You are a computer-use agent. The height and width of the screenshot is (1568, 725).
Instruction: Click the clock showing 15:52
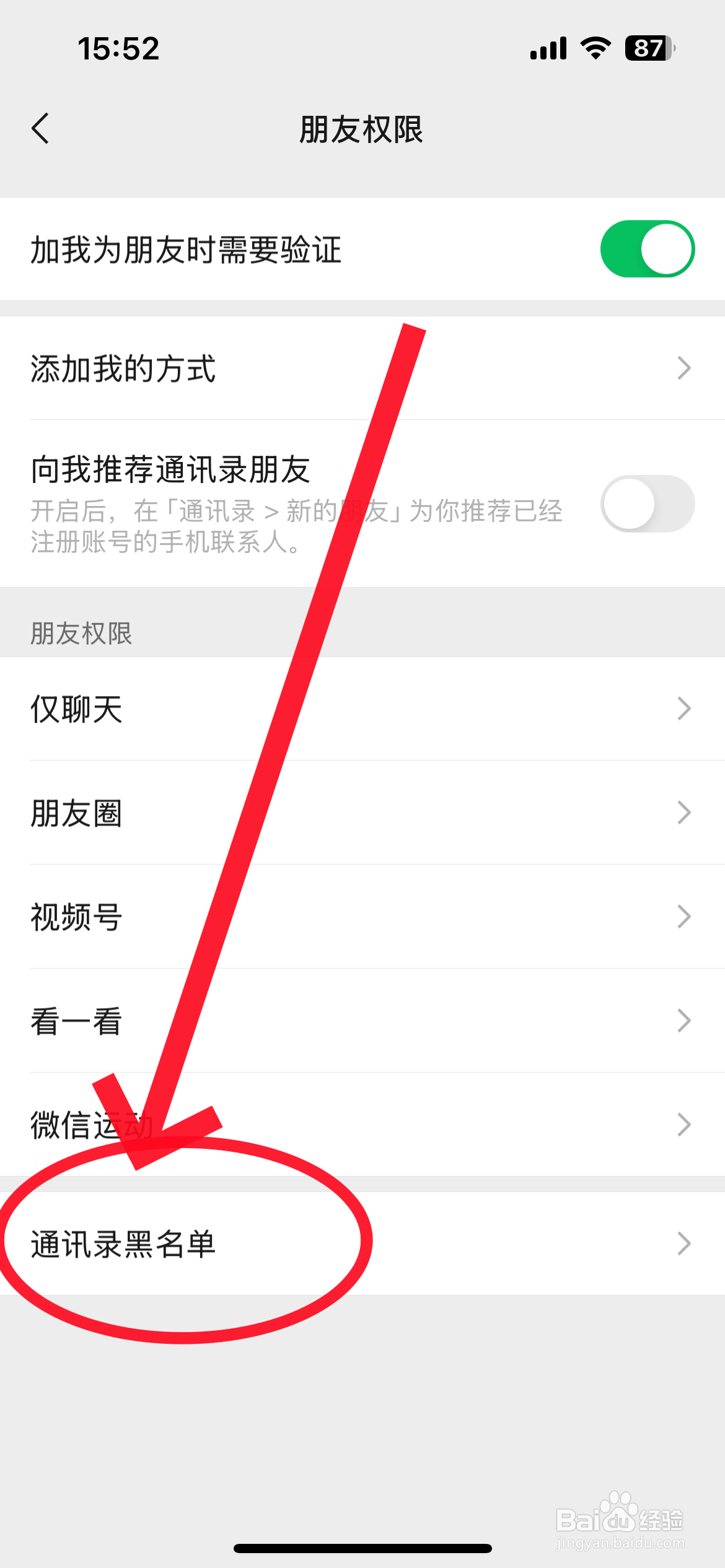pos(119,50)
